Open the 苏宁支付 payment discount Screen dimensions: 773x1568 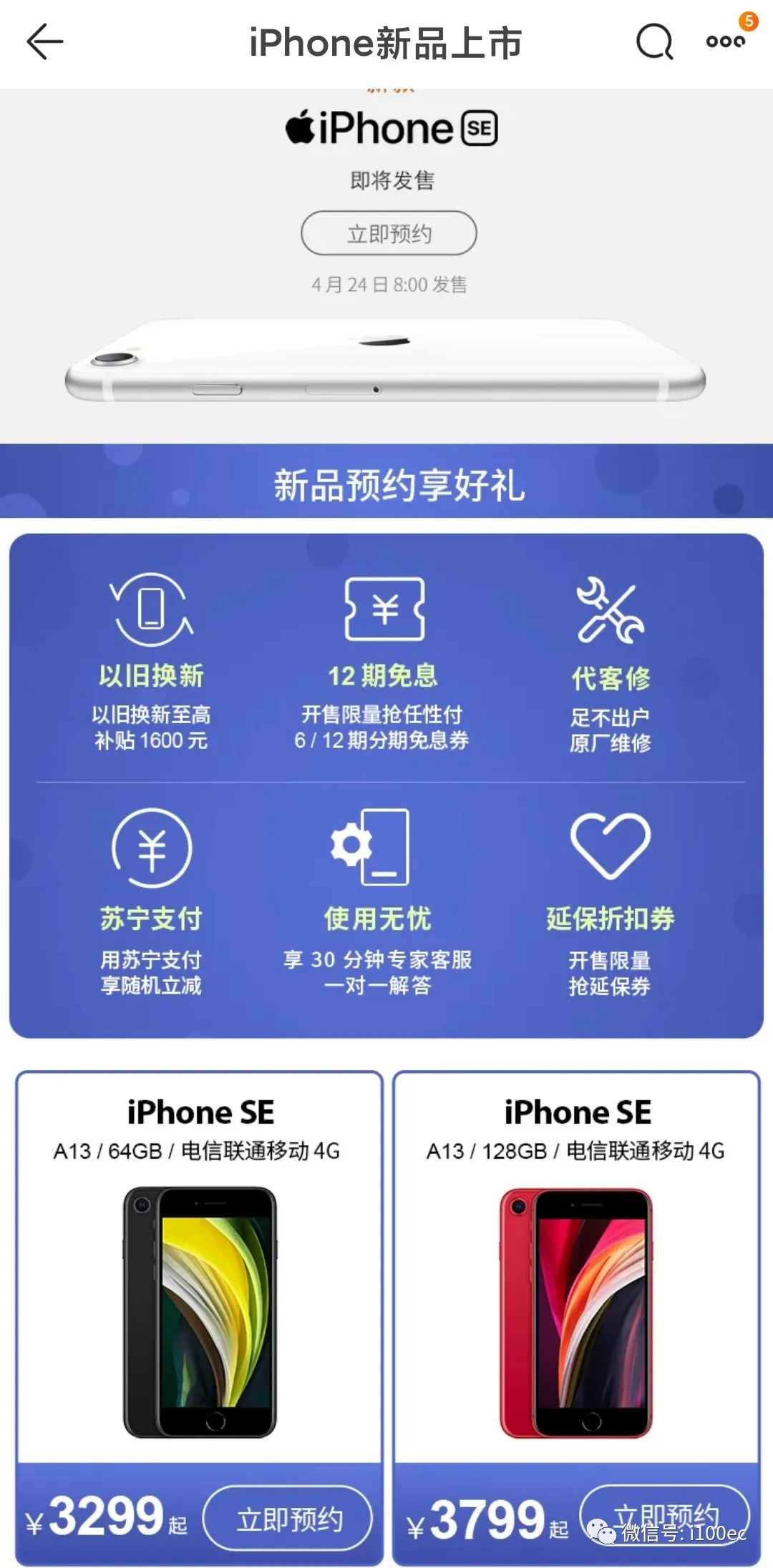tap(151, 901)
